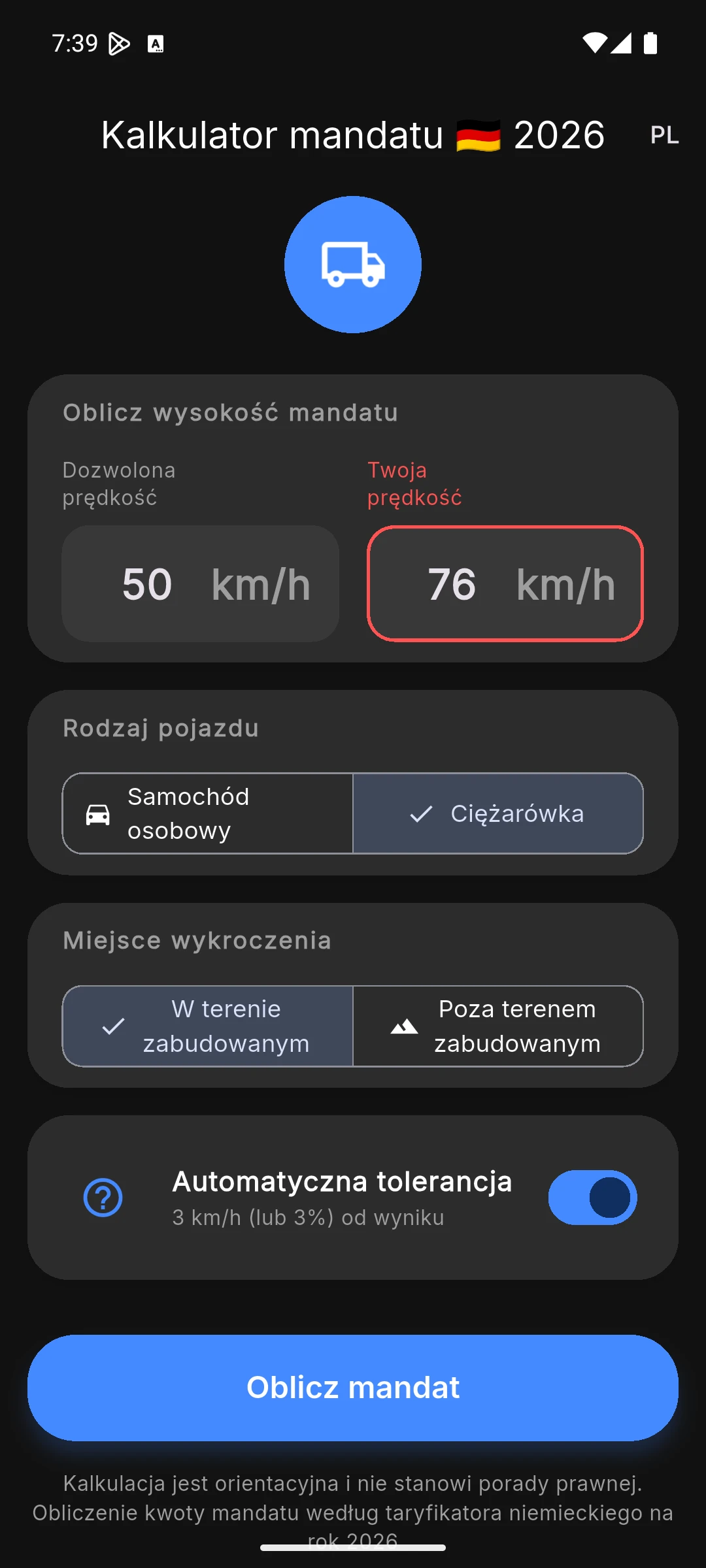Screen dimensions: 706x1568
Task: Select the W terenie zabudowanym segment
Action: point(207,1026)
